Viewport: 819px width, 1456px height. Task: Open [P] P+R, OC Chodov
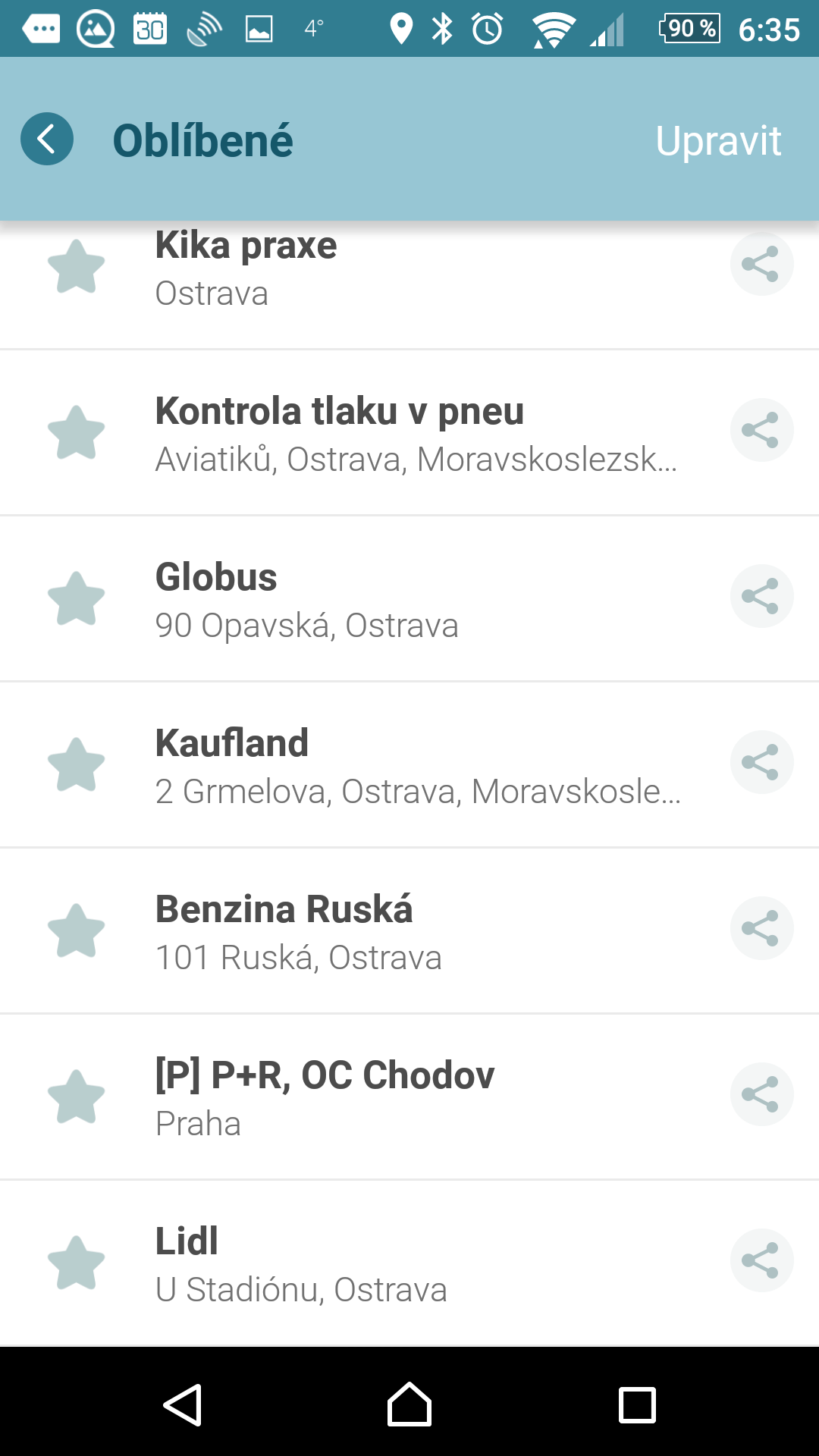[409, 1097]
